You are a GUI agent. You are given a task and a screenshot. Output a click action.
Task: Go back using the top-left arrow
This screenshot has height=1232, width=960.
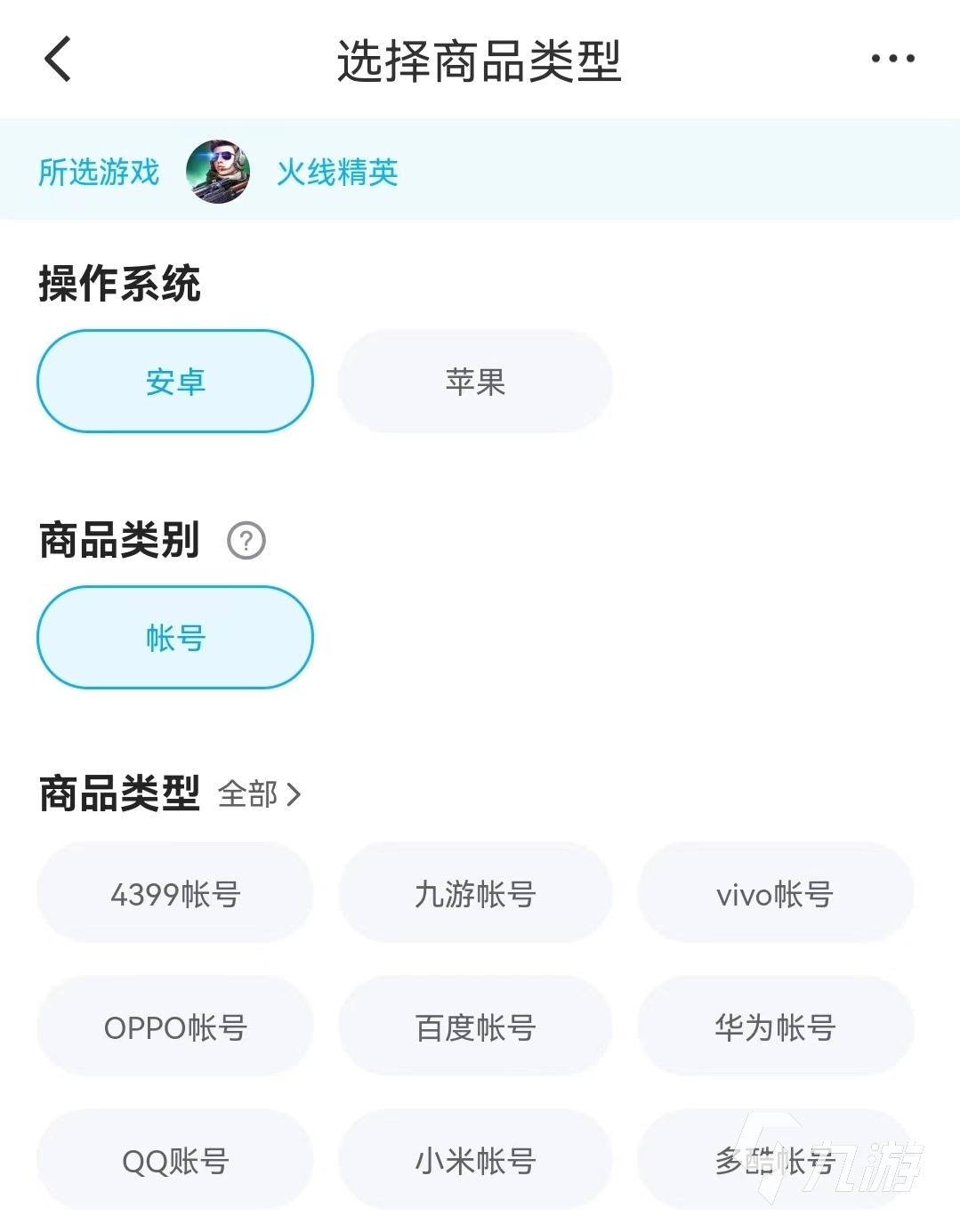click(x=58, y=60)
